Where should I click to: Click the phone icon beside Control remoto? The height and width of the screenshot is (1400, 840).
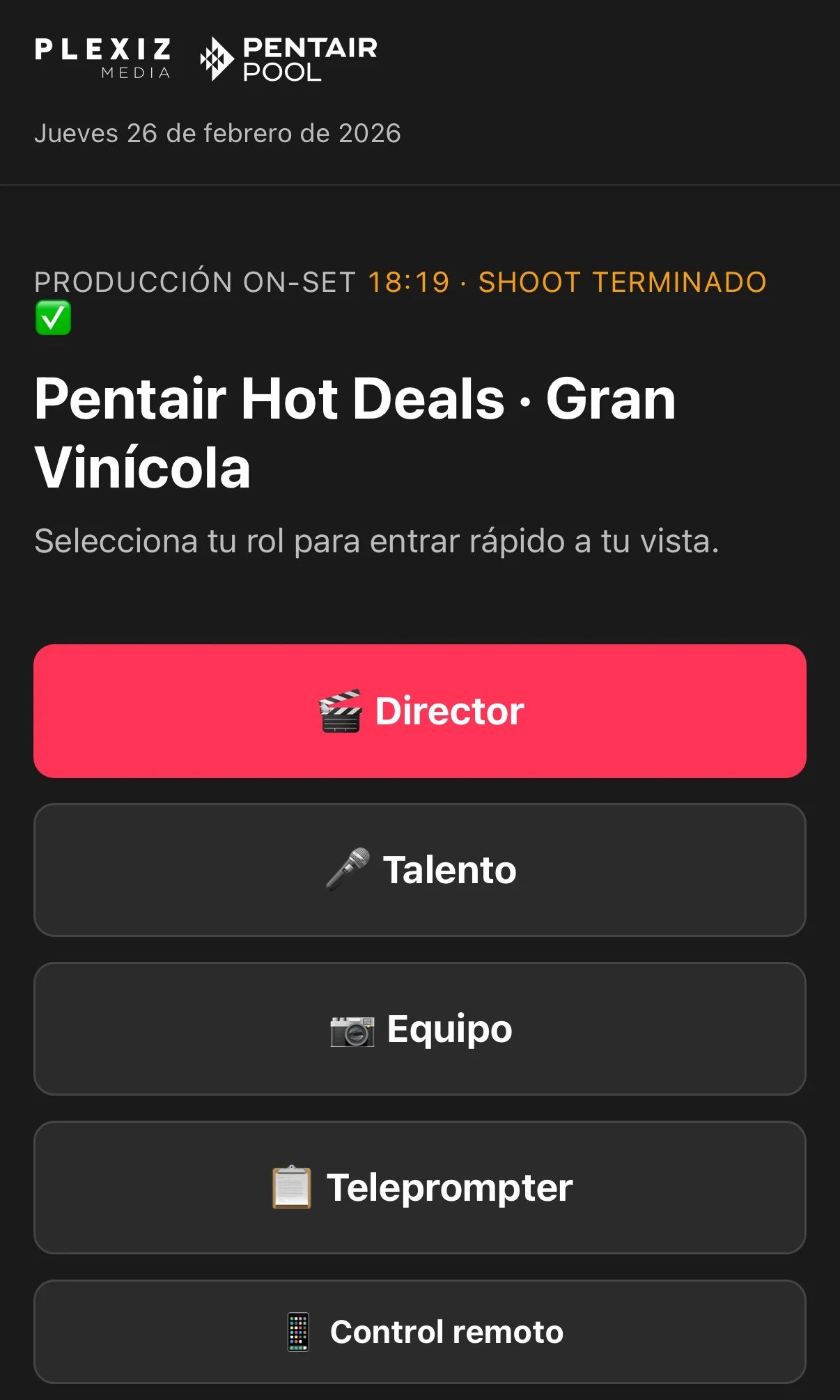pos(300,1331)
